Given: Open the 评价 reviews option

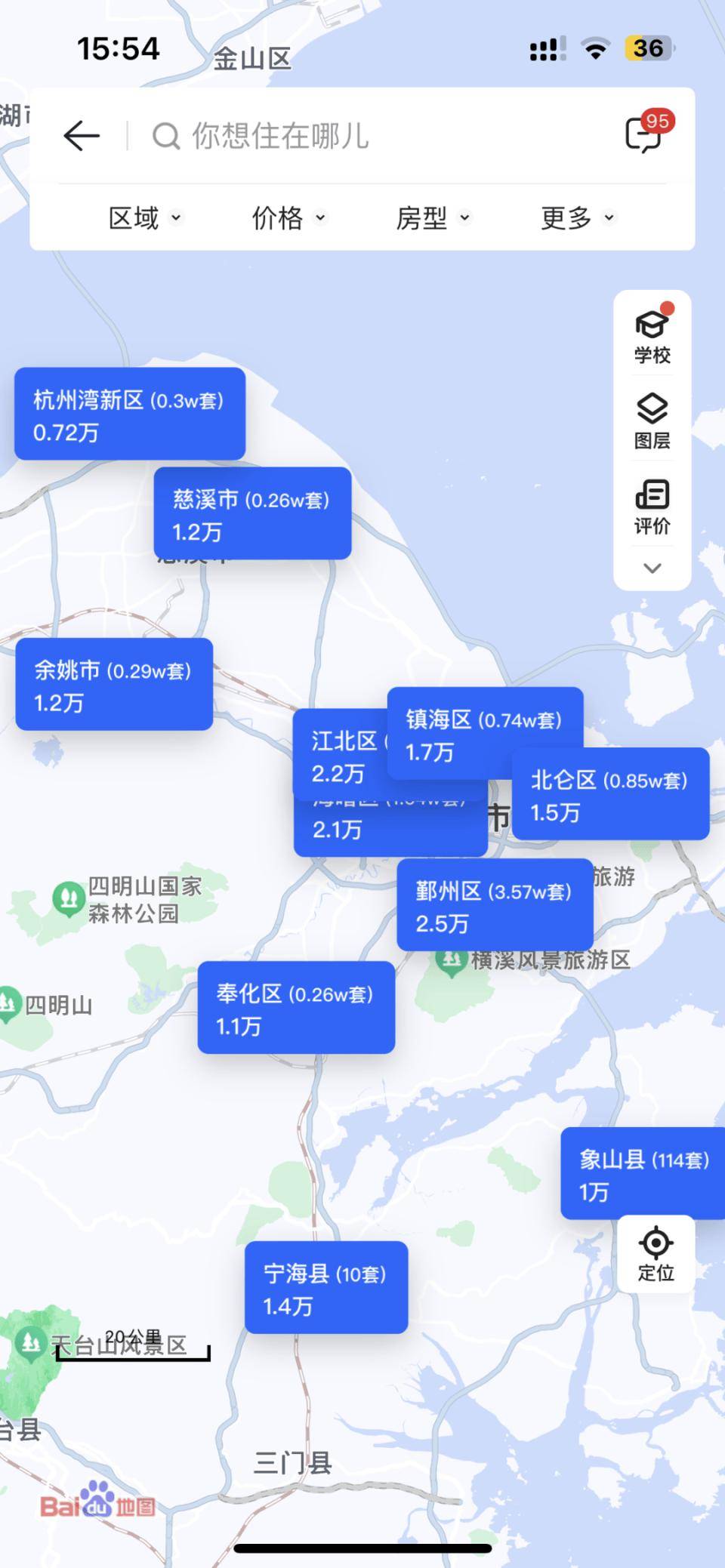Looking at the screenshot, I should coord(652,507).
